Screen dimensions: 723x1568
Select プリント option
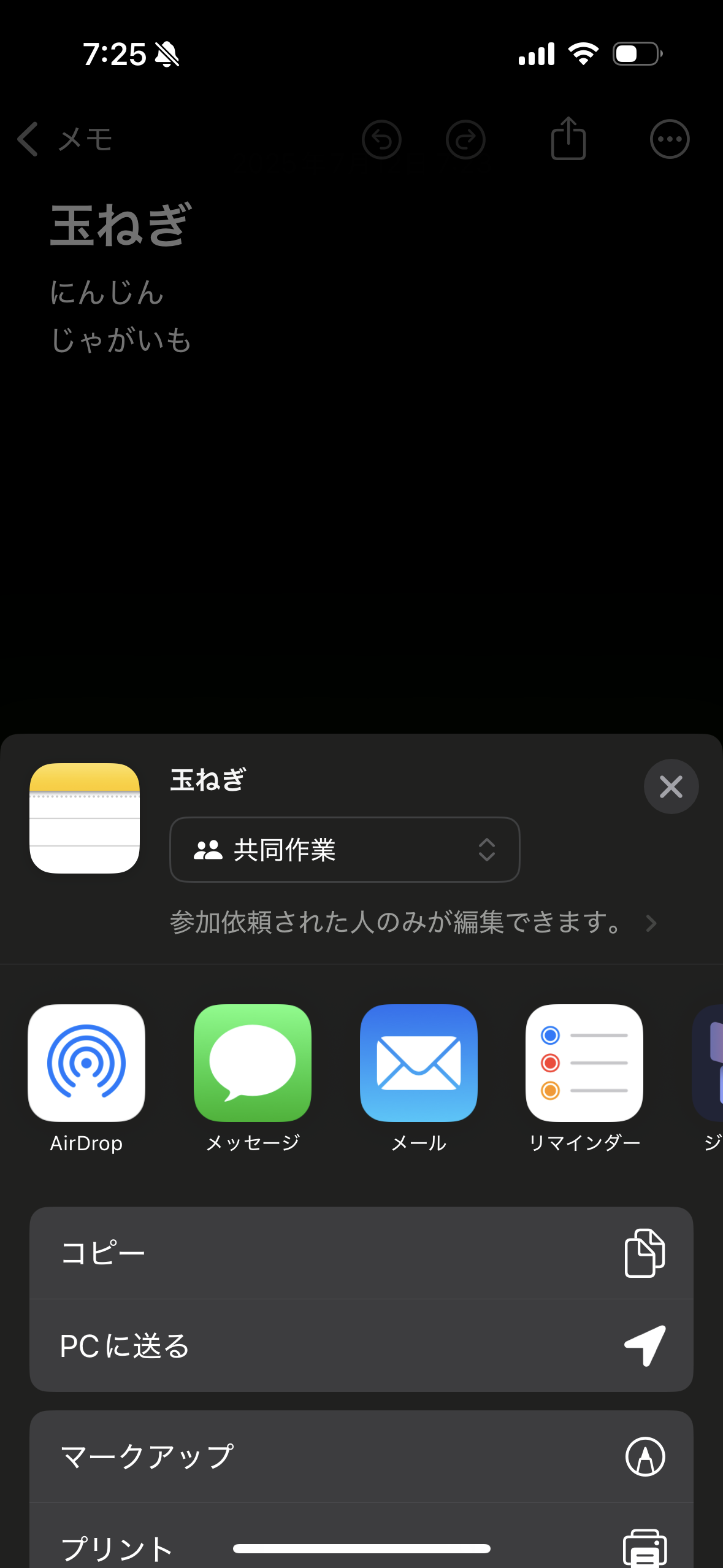361,1535
